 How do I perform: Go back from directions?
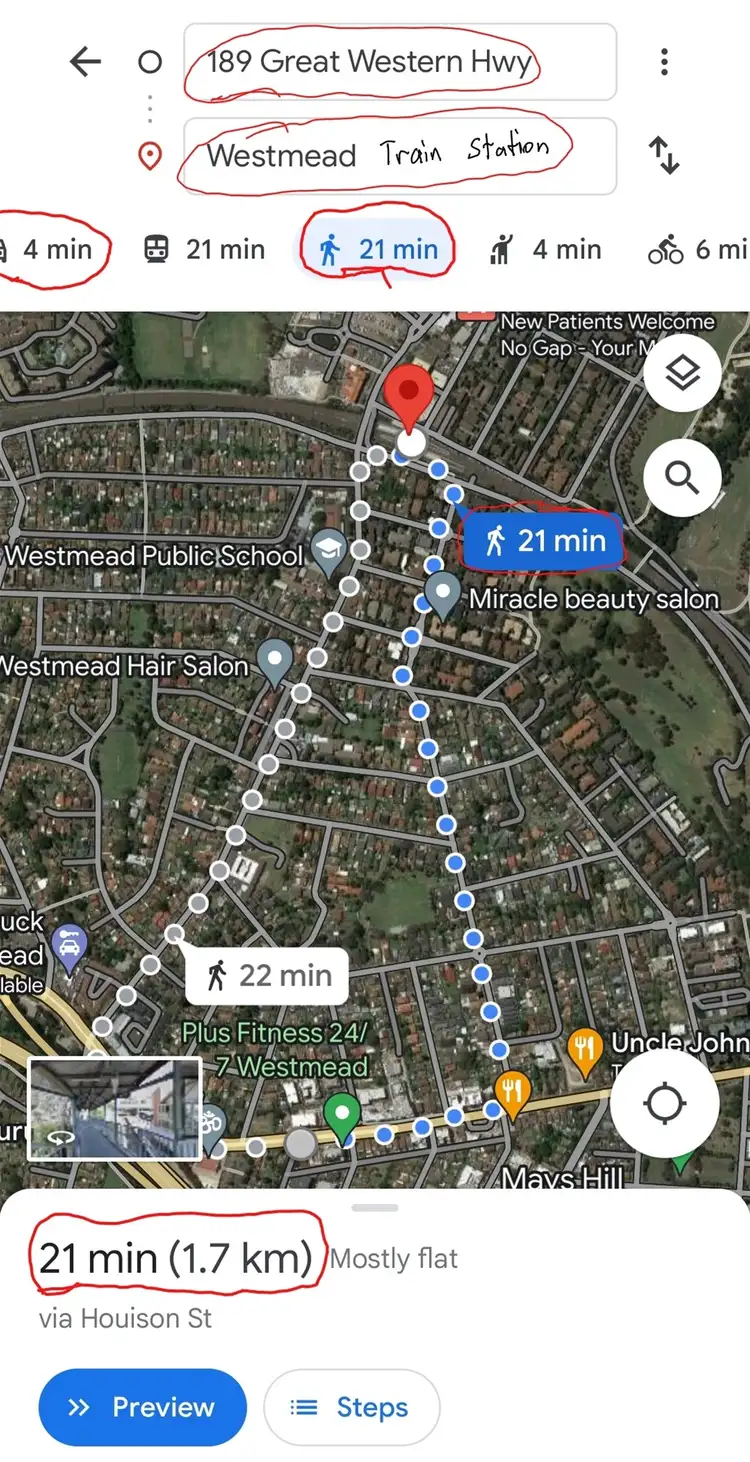click(x=86, y=62)
